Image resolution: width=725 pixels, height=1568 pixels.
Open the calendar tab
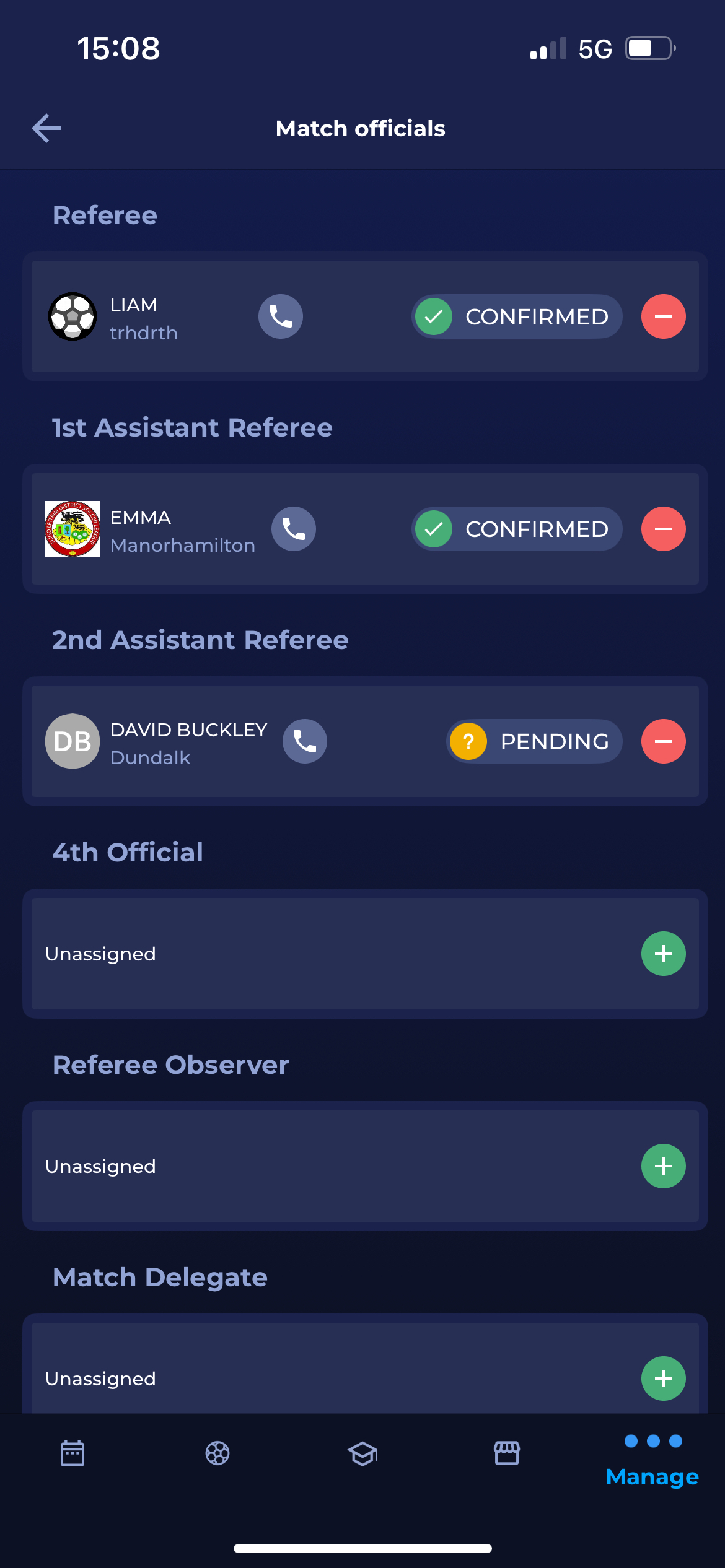click(x=72, y=1453)
